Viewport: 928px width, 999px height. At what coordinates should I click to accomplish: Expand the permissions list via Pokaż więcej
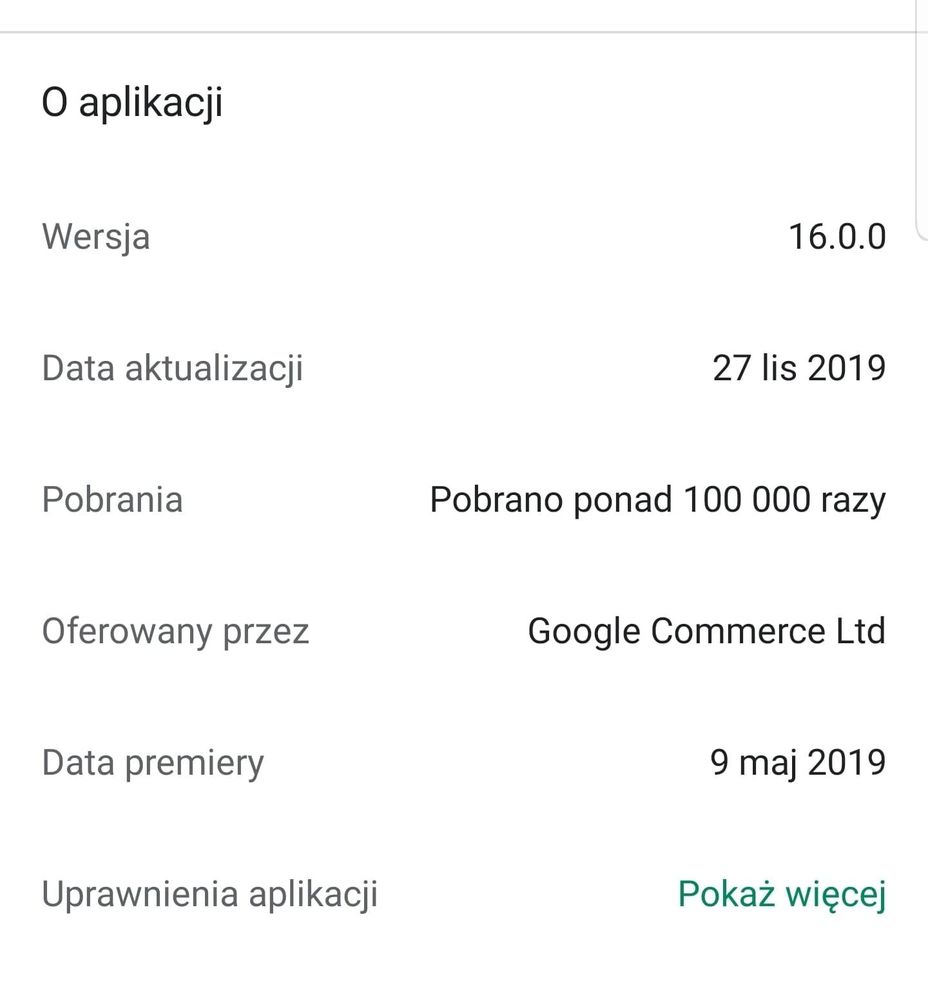[x=781, y=894]
